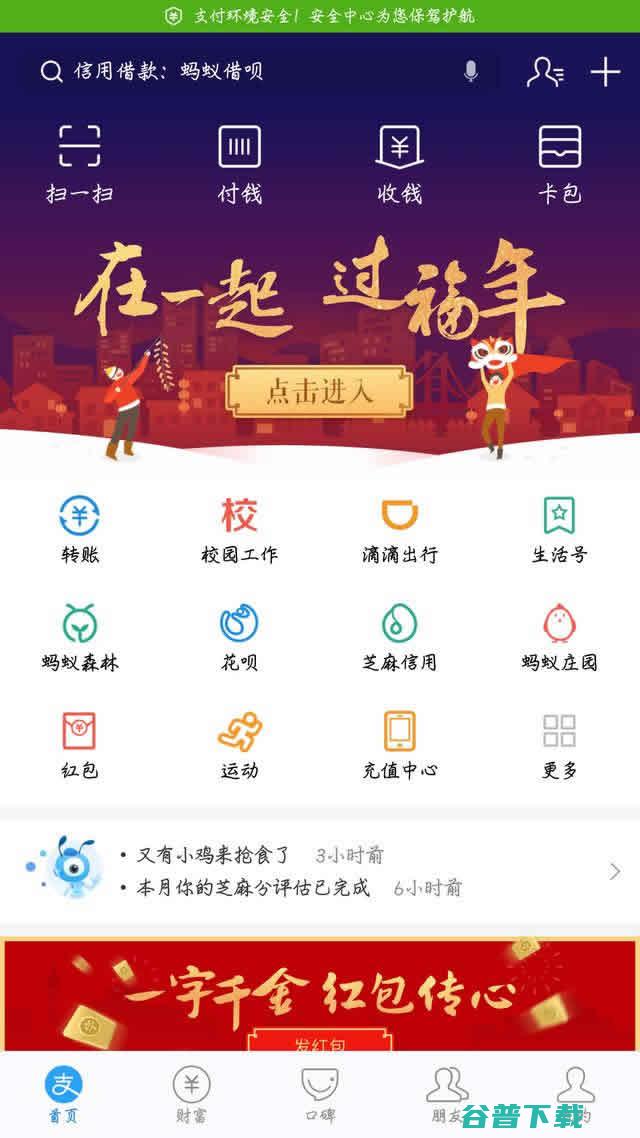
Task: Open 充值中心
Action: [400, 745]
